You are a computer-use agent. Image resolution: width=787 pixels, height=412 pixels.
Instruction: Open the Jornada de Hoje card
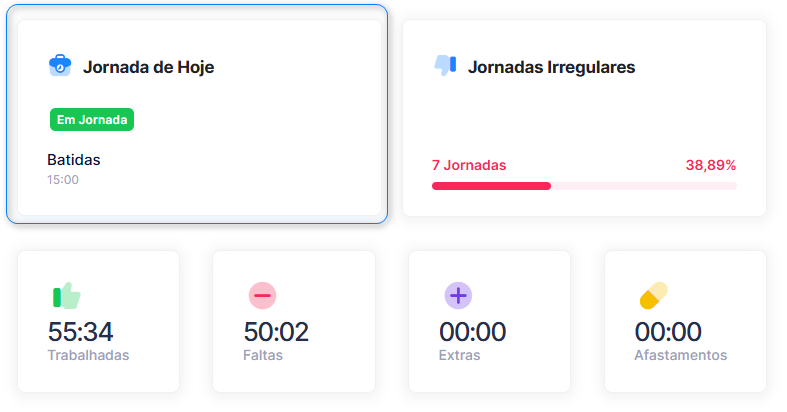(199, 118)
